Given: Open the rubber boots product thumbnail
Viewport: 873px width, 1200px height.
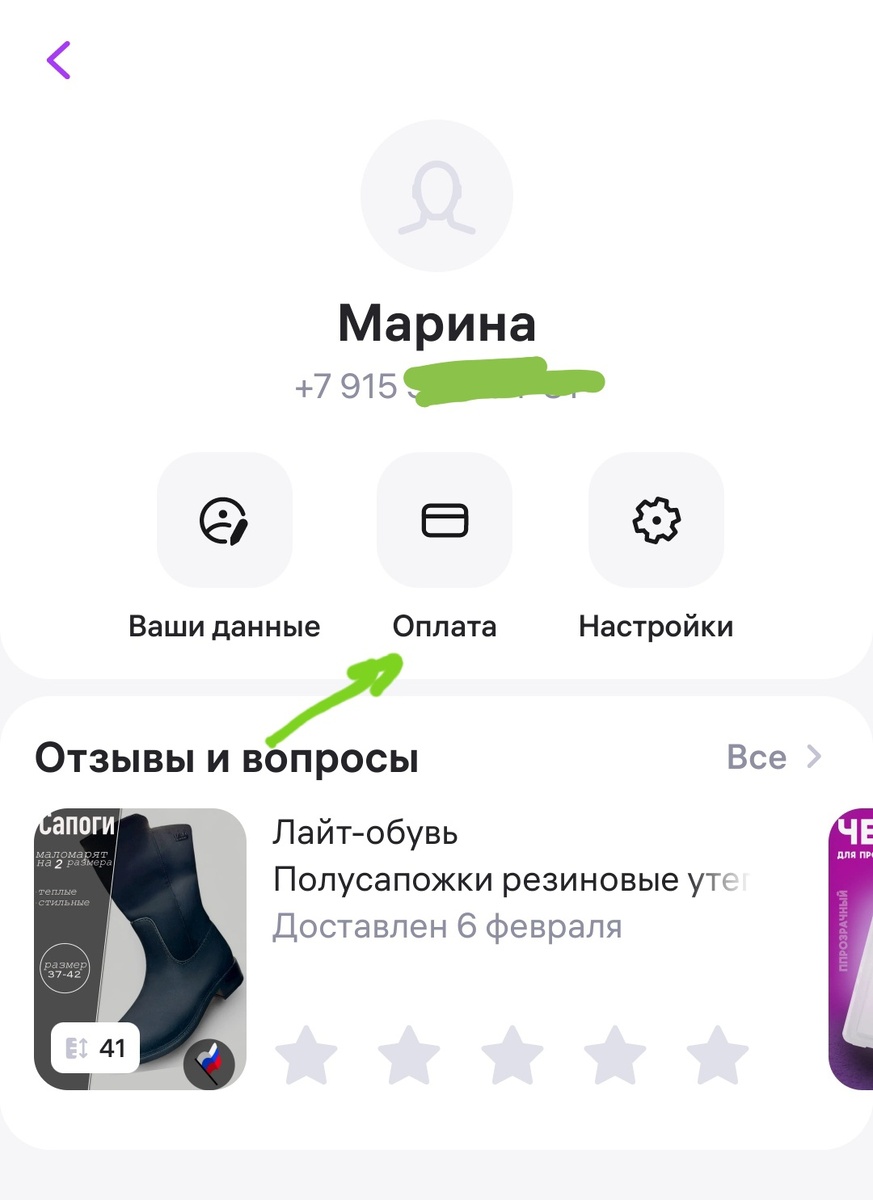Looking at the screenshot, I should 140,947.
